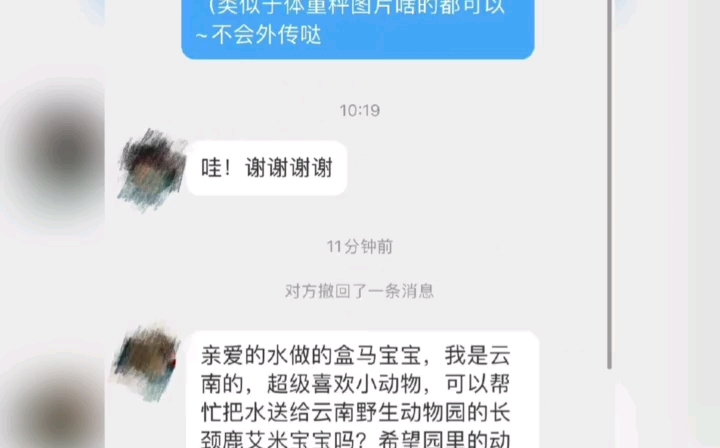The width and height of the screenshot is (720, 448).
Task: Open sender's avatar beside 亲爱的水做的盒马宝宝 message
Action: coord(150,361)
